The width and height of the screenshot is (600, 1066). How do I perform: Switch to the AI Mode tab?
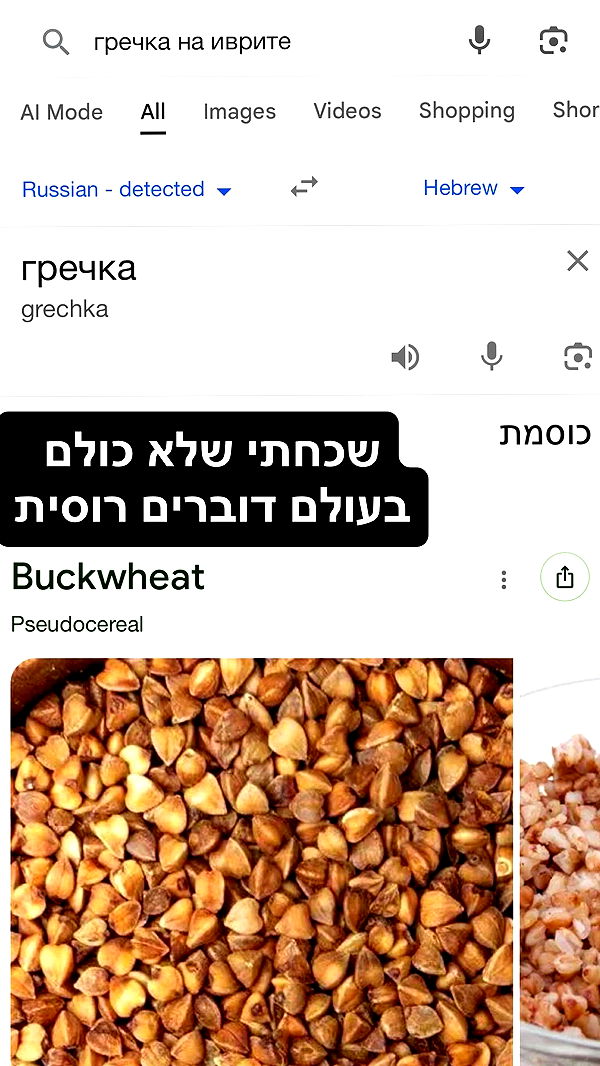[x=61, y=111]
